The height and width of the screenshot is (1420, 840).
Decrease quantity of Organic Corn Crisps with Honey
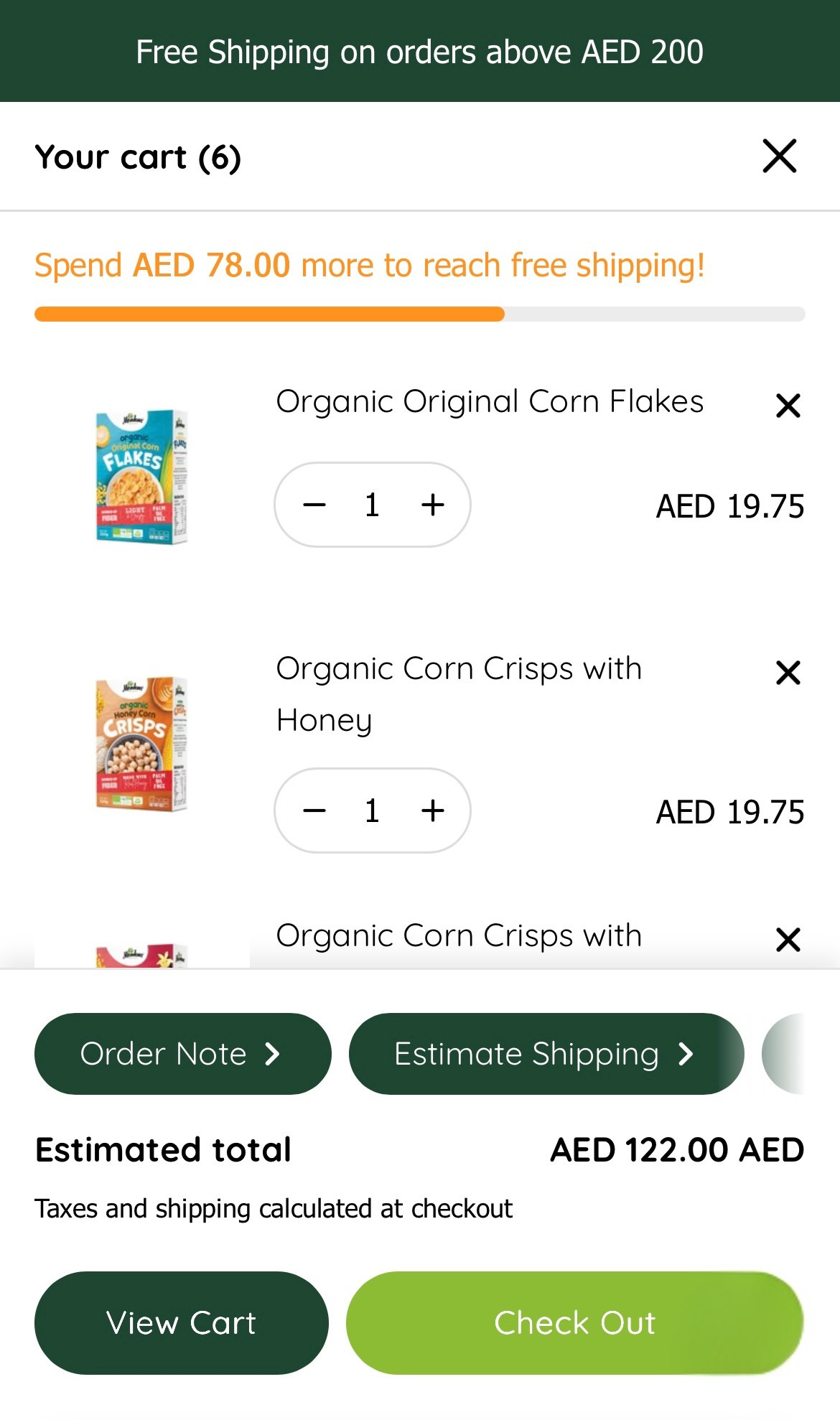(x=313, y=810)
